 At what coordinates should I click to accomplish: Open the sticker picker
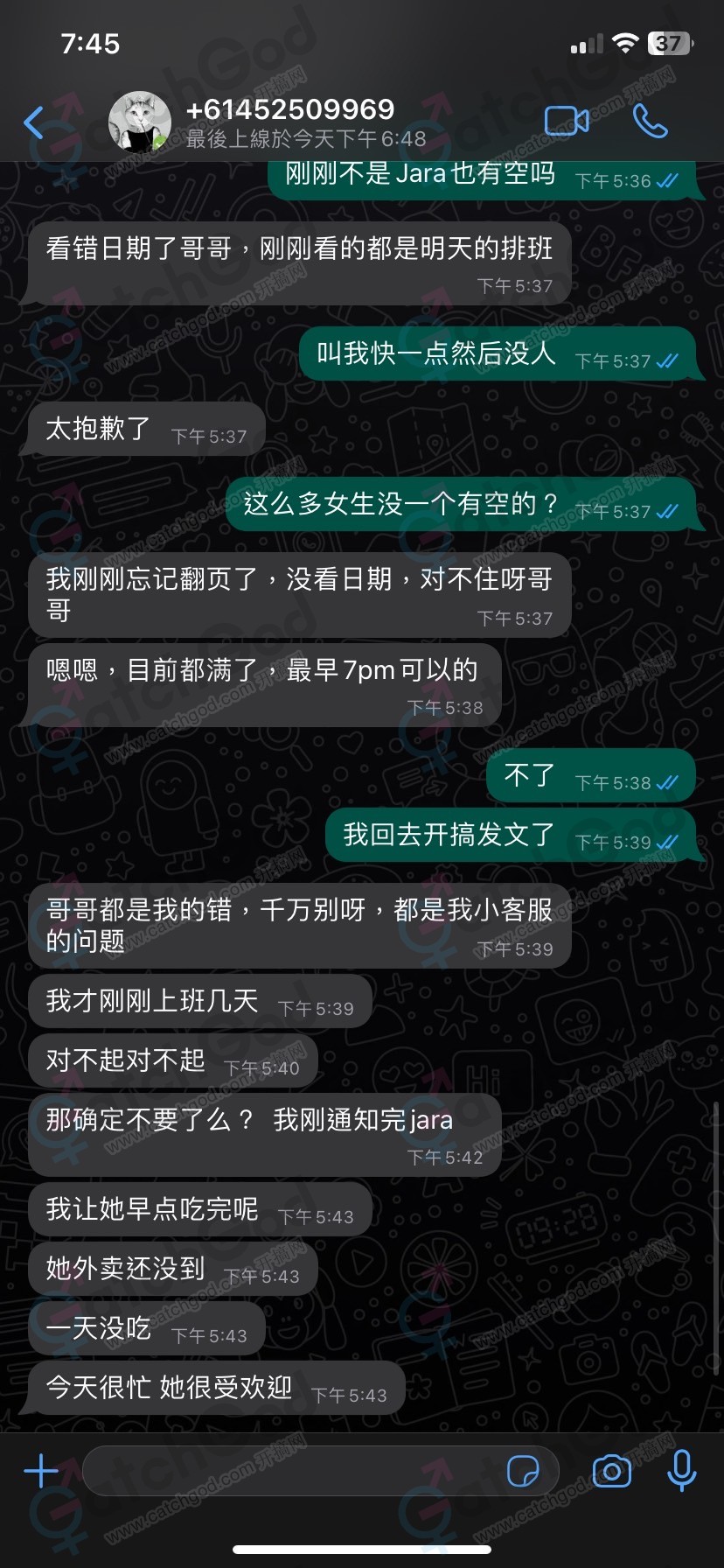[523, 1472]
